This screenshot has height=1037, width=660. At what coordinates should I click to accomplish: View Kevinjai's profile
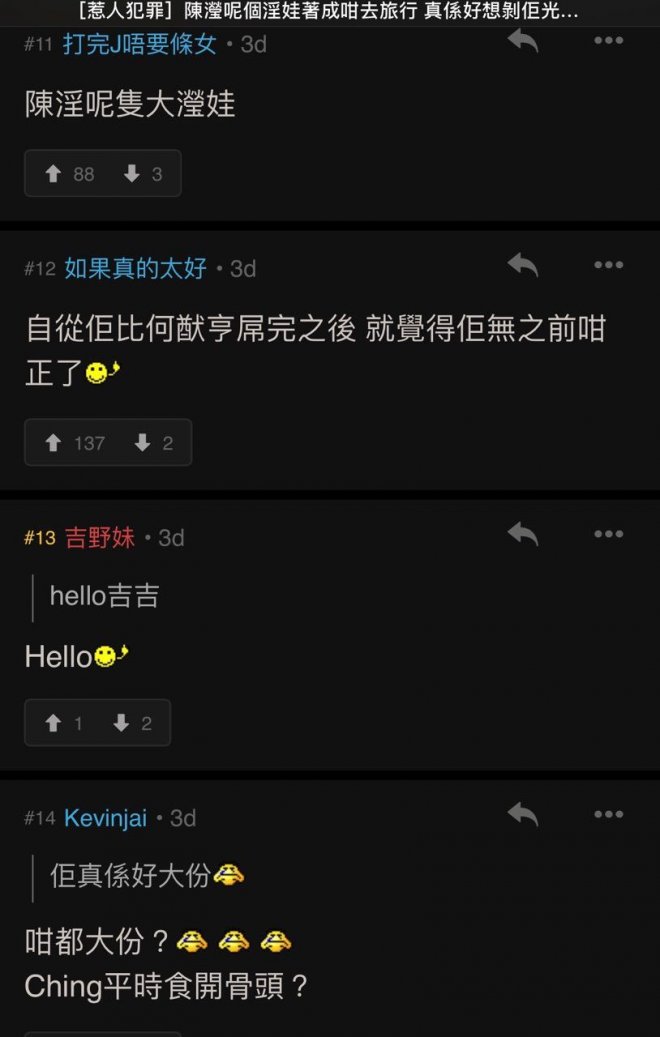coord(105,818)
